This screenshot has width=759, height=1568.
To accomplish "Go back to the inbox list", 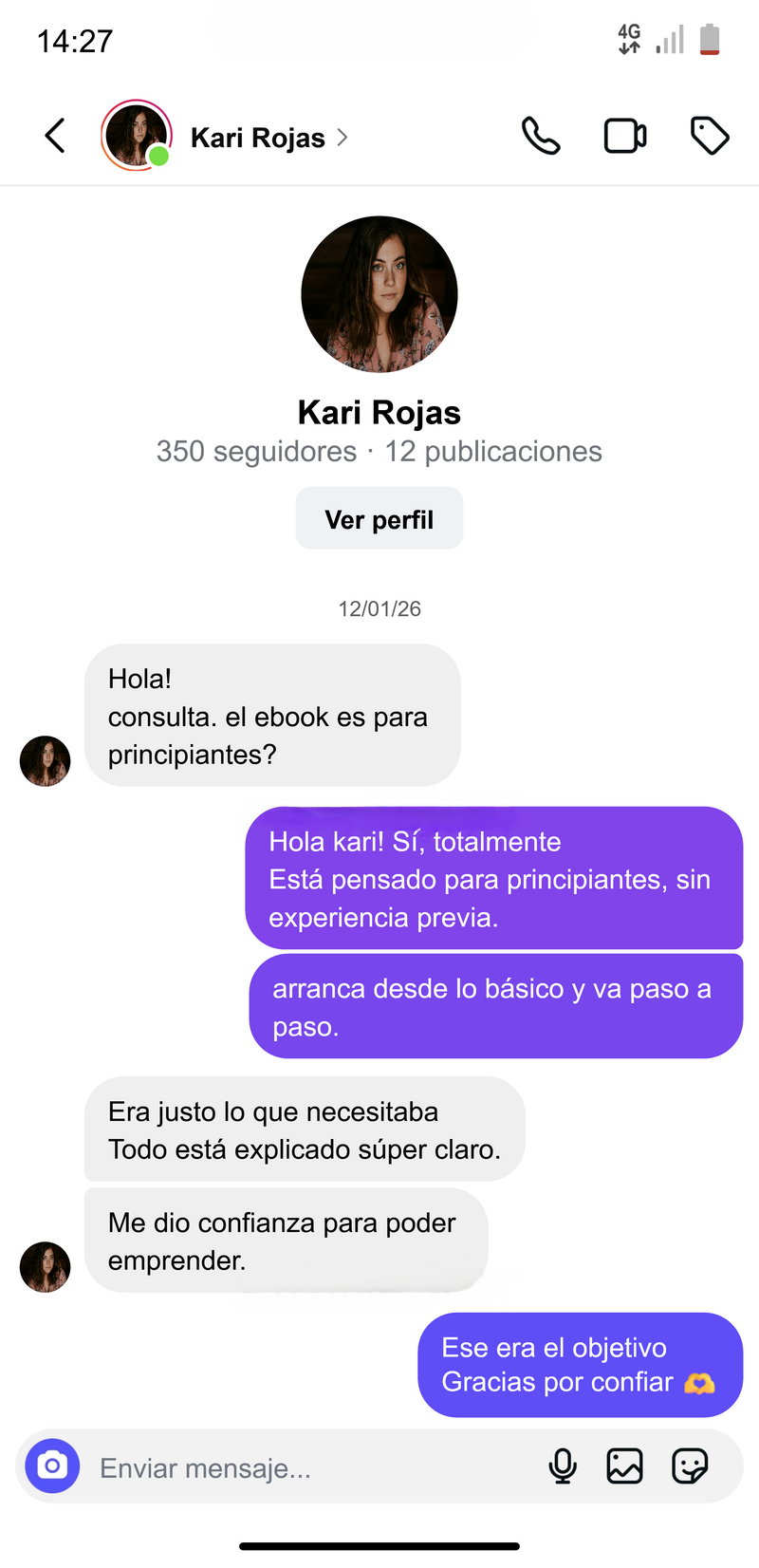I will click(x=55, y=136).
